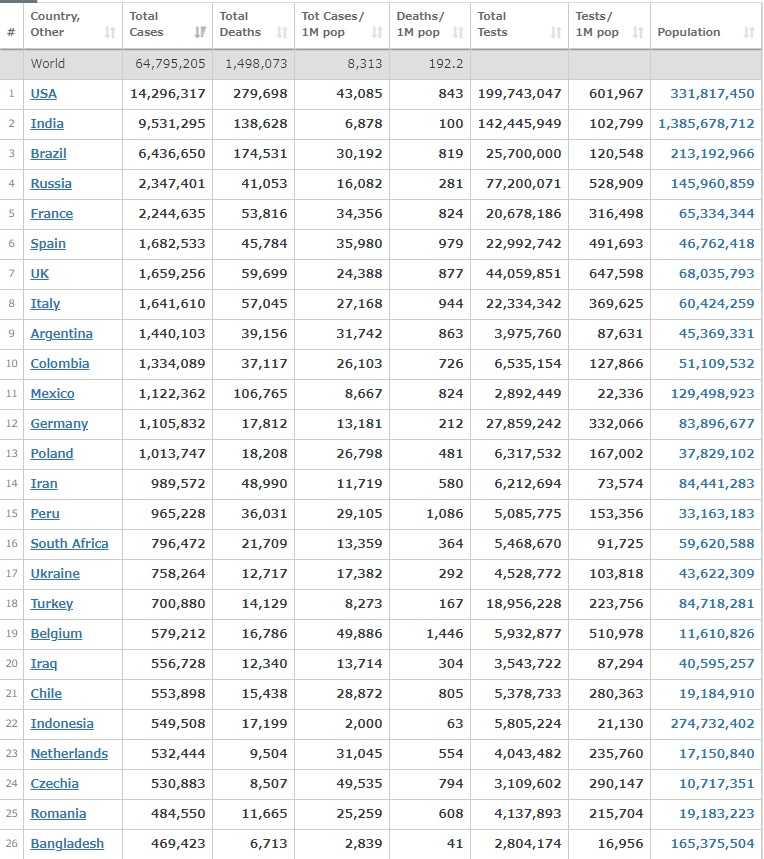The width and height of the screenshot is (764, 859).
Task: Open the UK country link
Action: point(39,273)
